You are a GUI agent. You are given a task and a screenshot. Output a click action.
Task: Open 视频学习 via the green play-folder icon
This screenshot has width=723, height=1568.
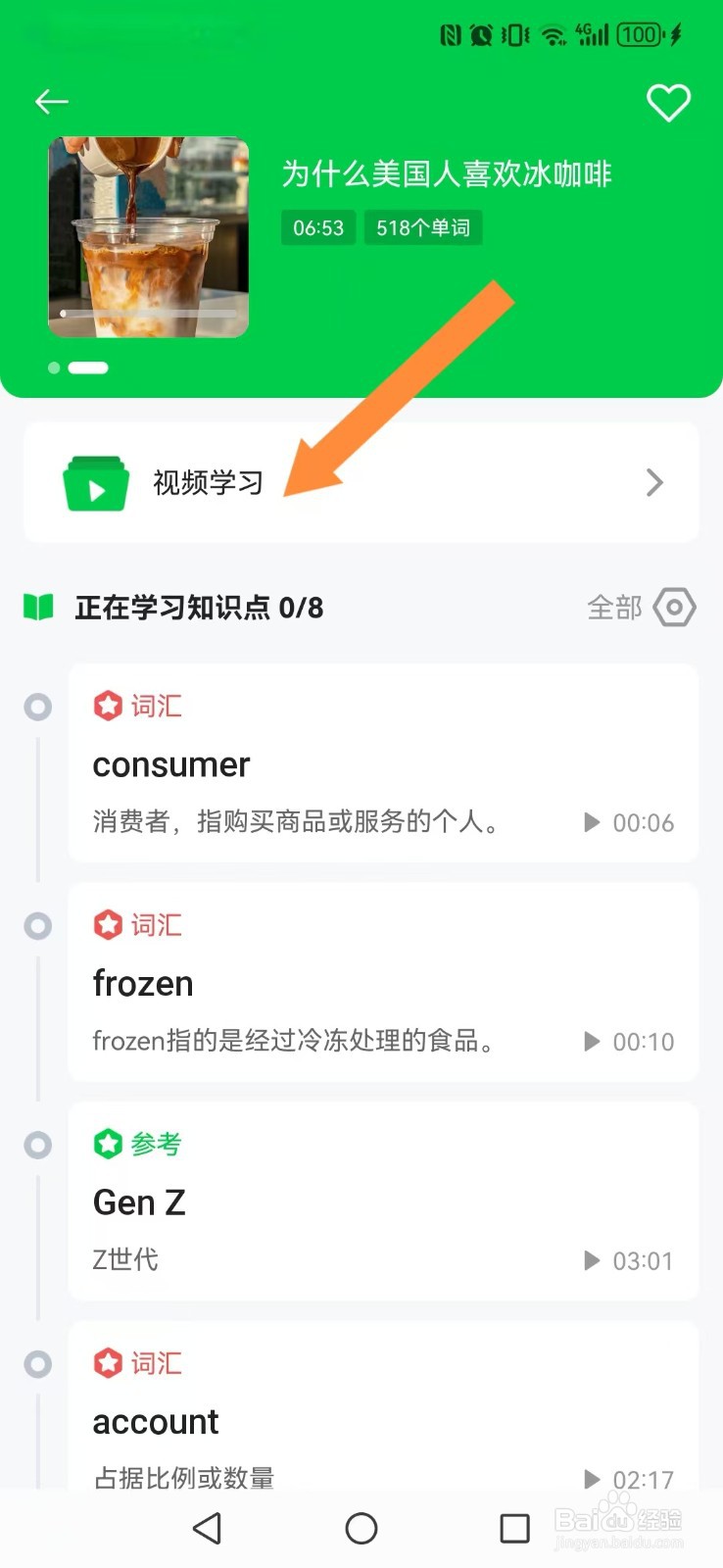(x=95, y=482)
